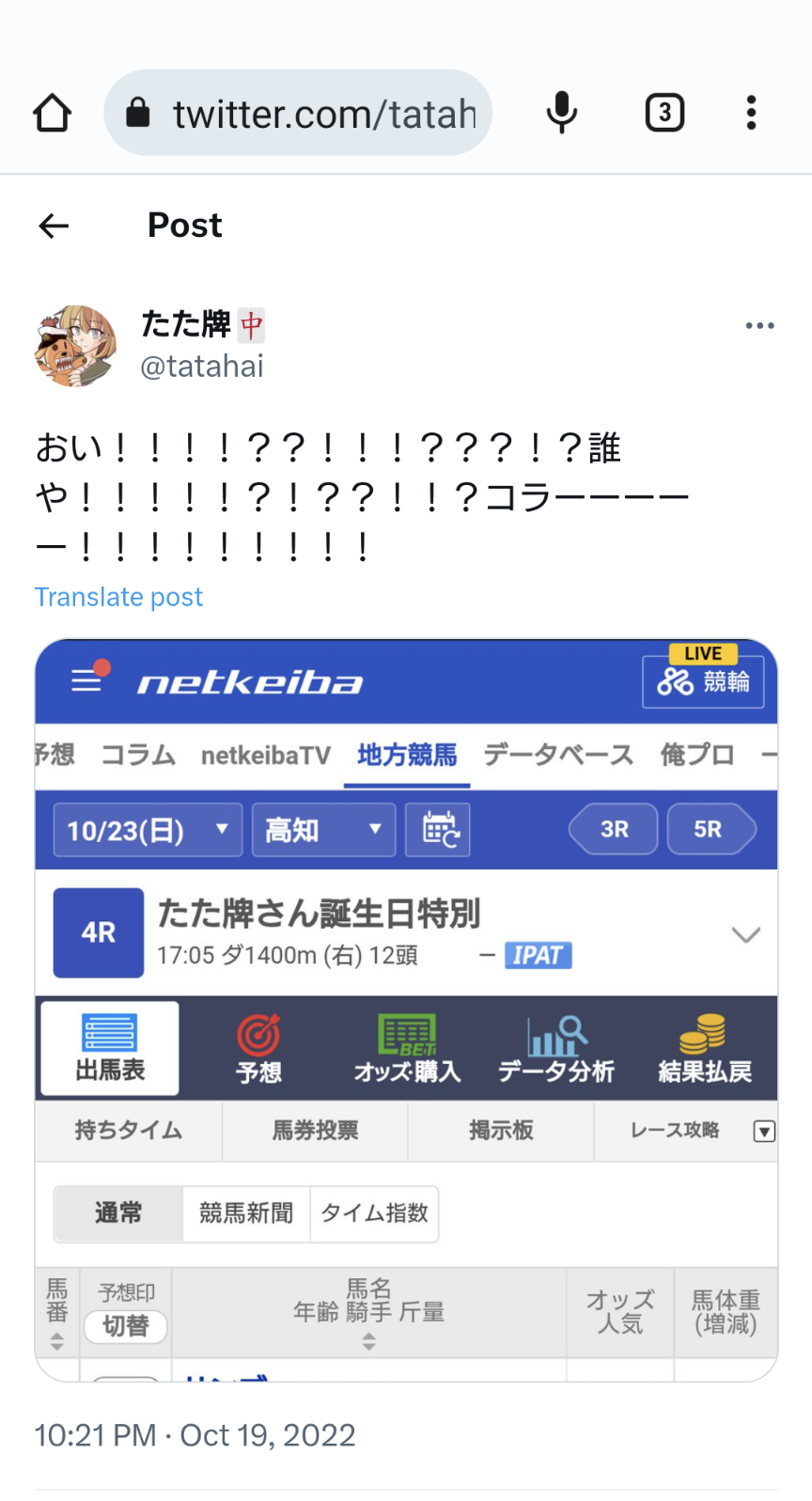The image size is (812, 1501).
Task: Start voice search with microphone
Action: coord(561,113)
